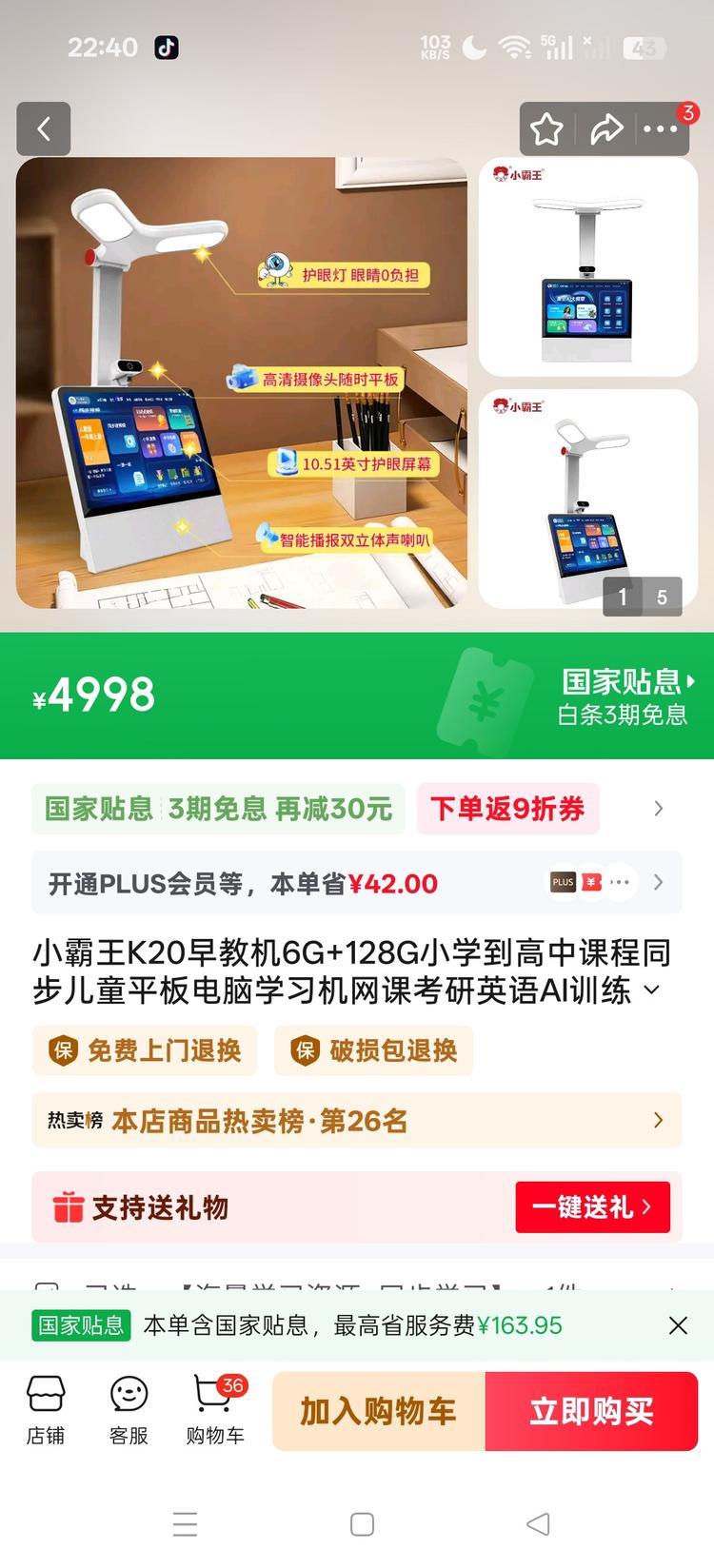Add the item via 加入购物车

pos(379,1411)
